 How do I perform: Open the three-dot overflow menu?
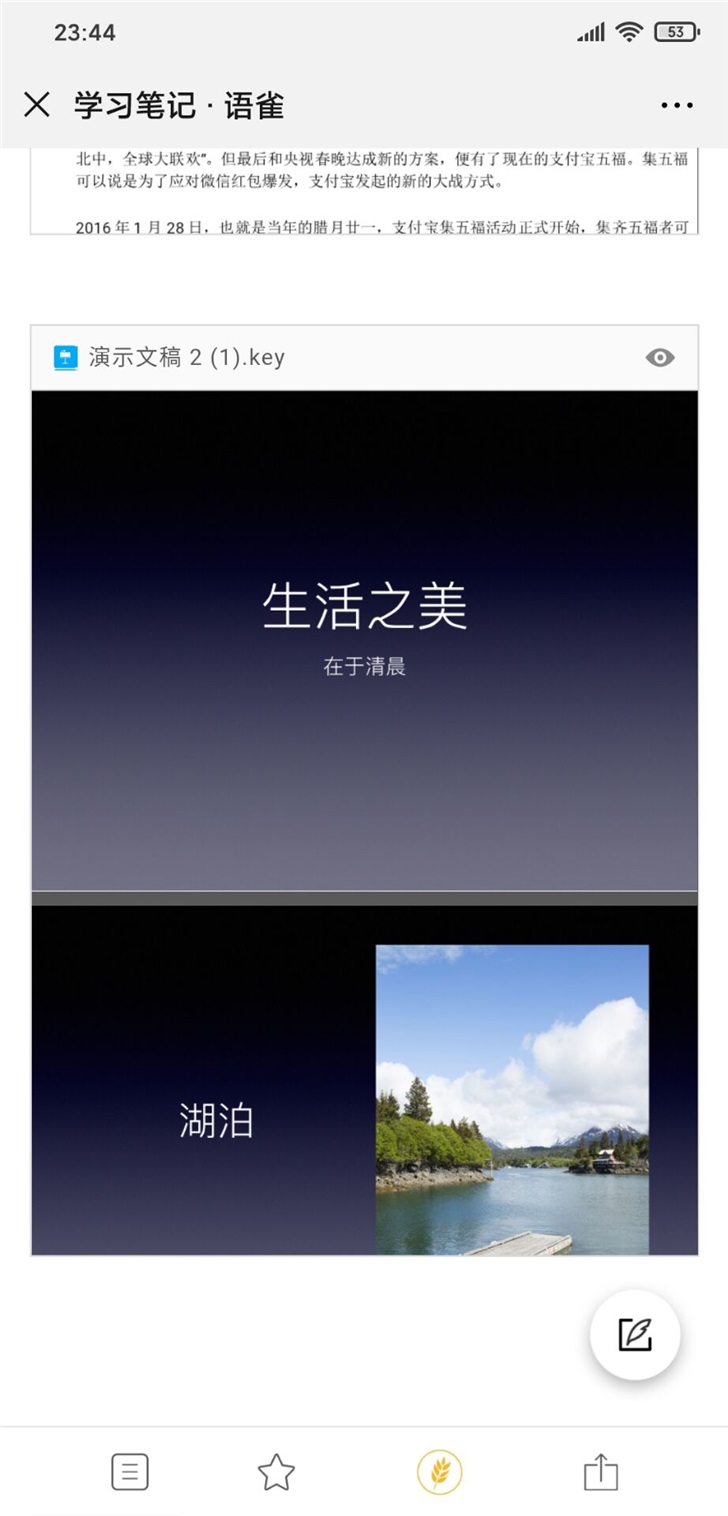pyautogui.click(x=677, y=105)
